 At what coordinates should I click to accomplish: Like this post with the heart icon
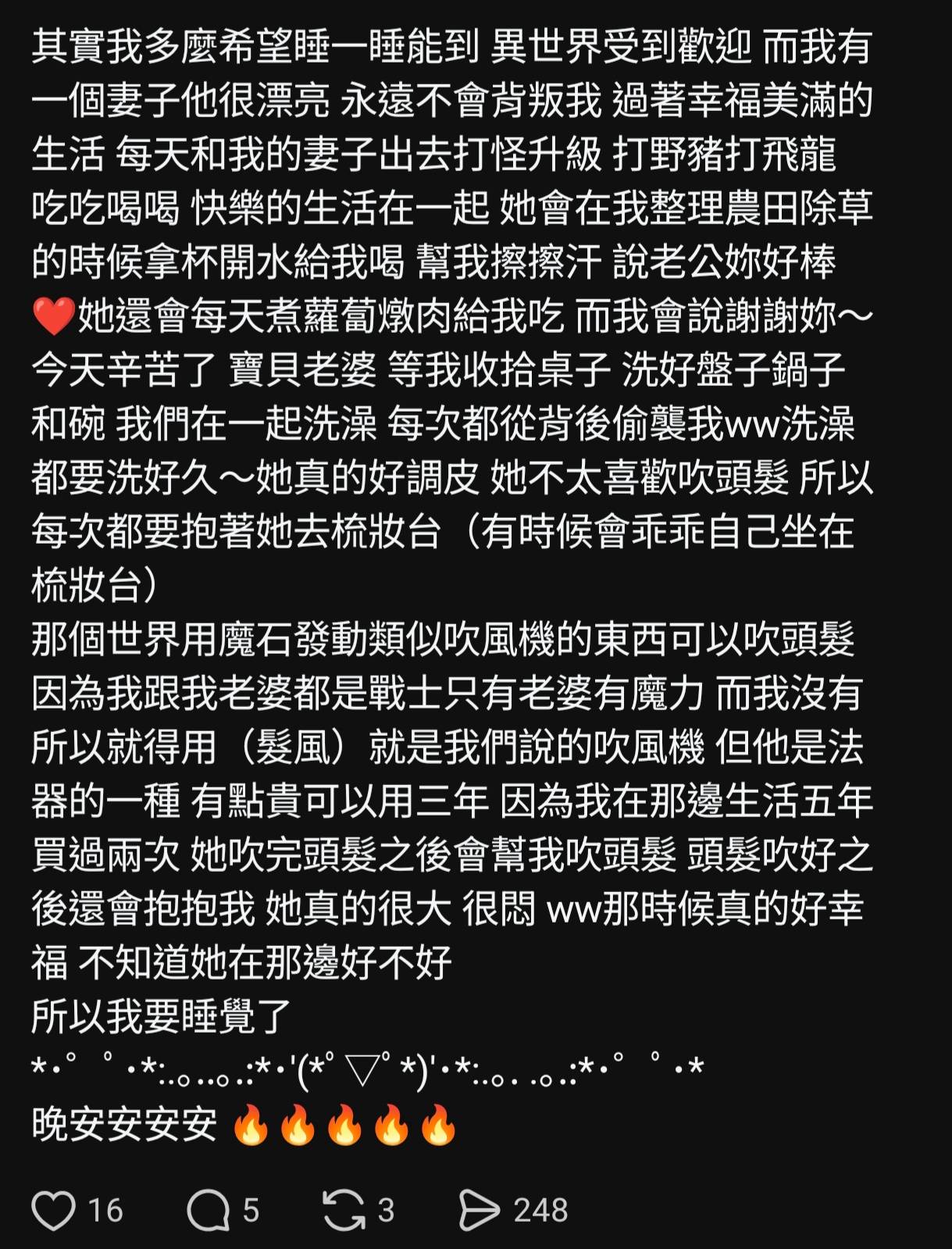coord(53,1210)
